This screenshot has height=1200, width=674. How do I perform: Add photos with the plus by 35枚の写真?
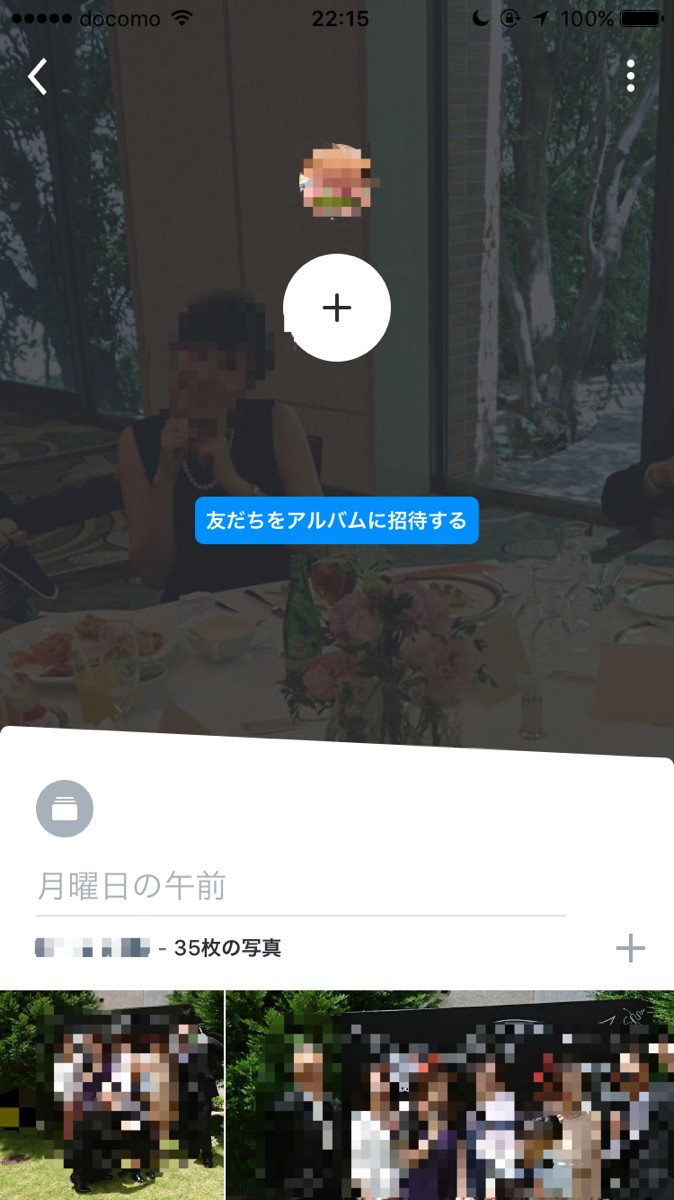pyautogui.click(x=630, y=948)
